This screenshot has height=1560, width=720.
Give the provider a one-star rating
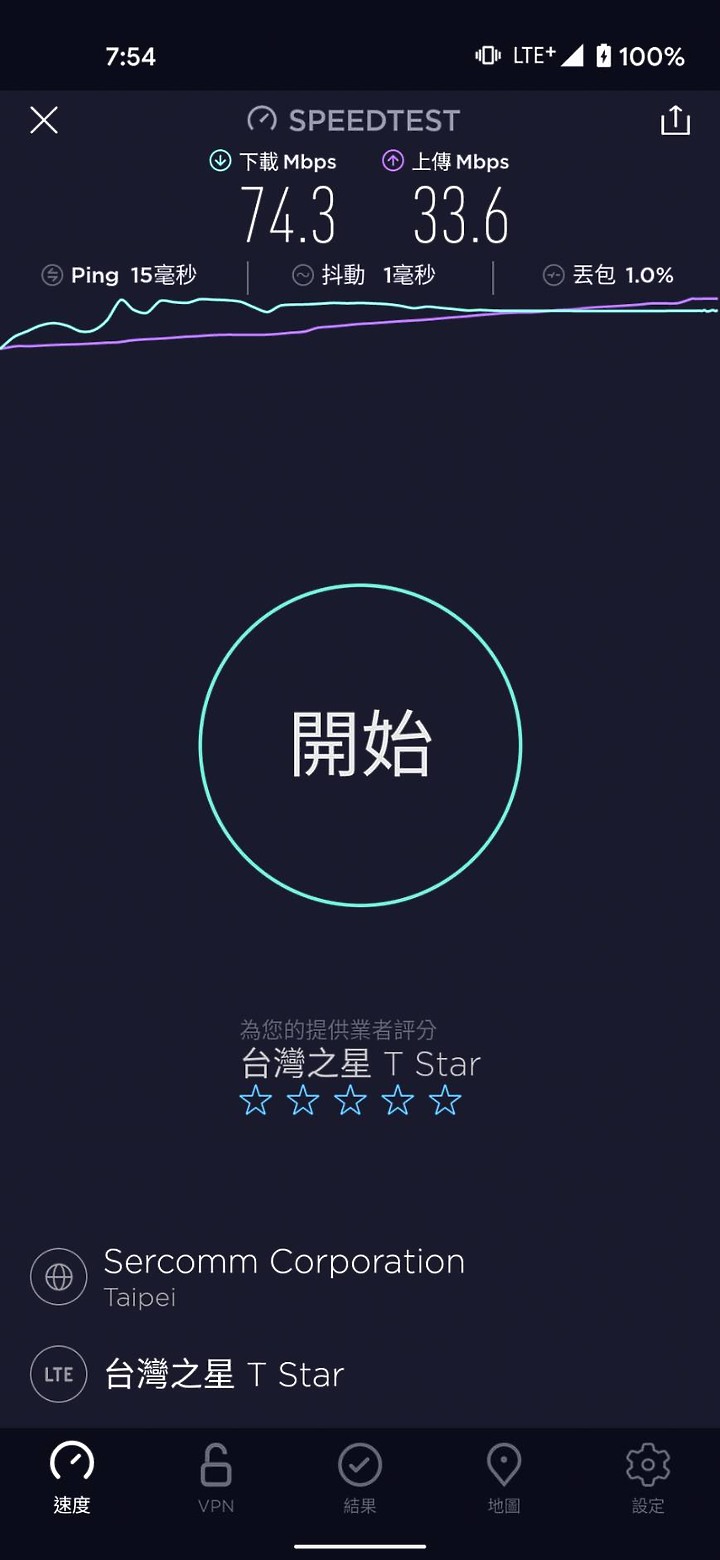(x=256, y=1102)
